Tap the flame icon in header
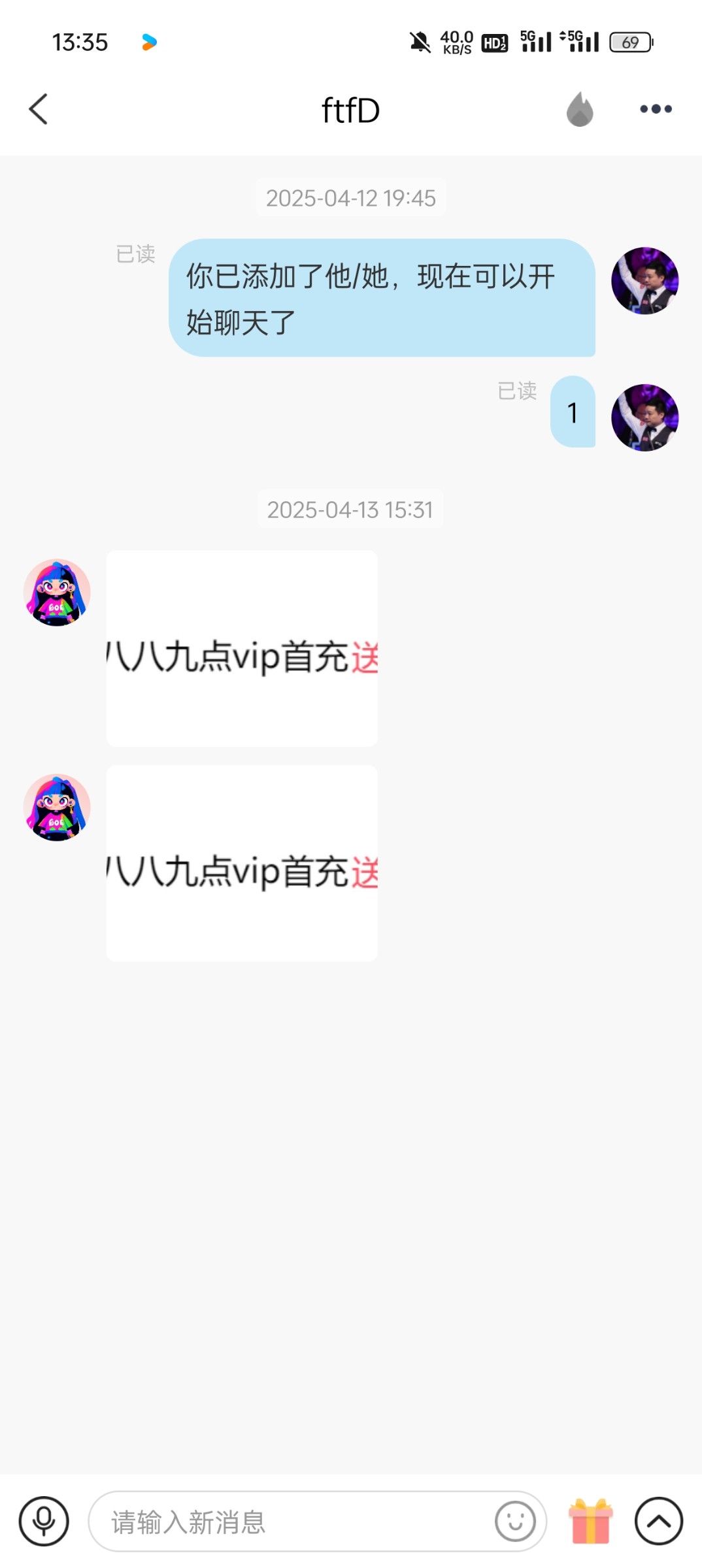702x1568 pixels. coord(580,109)
